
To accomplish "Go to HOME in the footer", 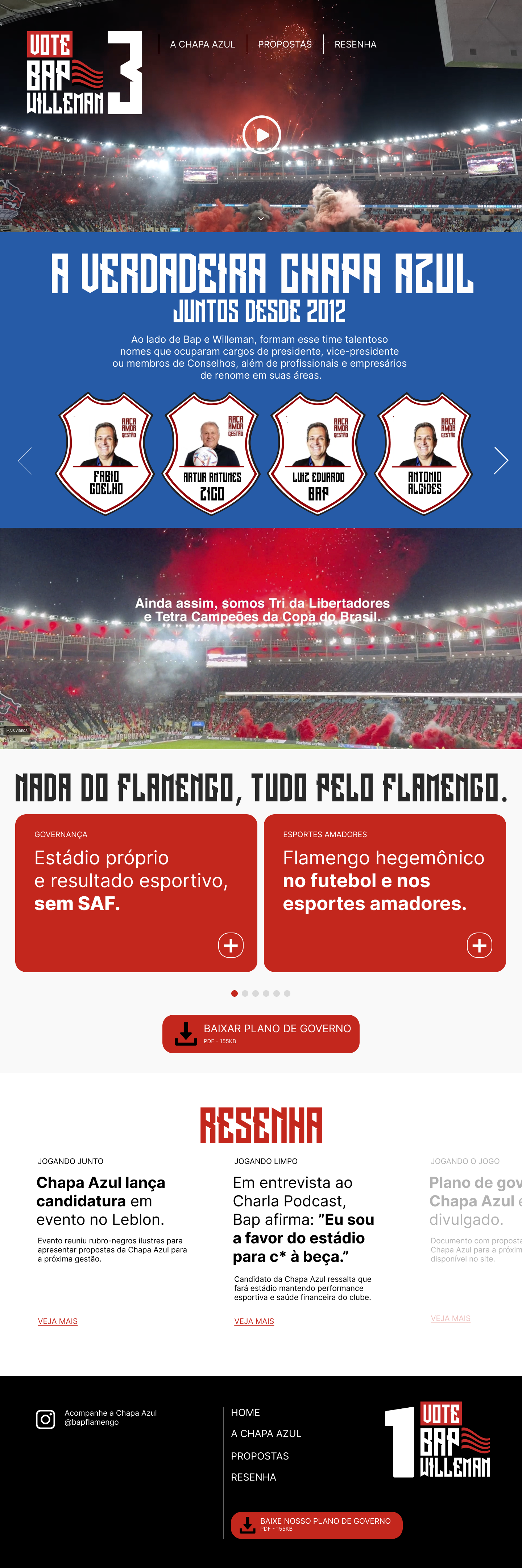I will [245, 1412].
